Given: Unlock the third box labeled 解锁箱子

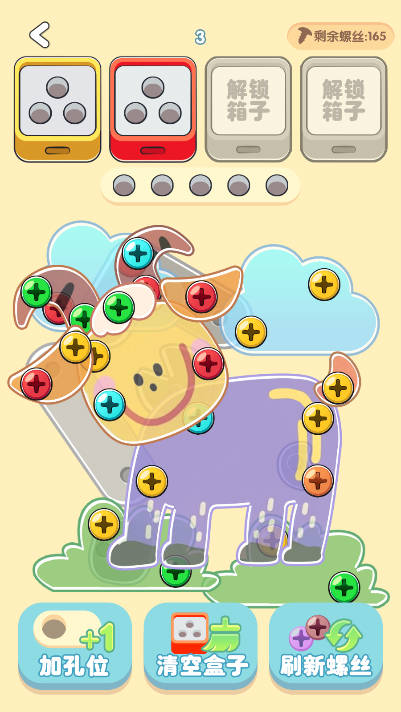Looking at the screenshot, I should click(248, 109).
